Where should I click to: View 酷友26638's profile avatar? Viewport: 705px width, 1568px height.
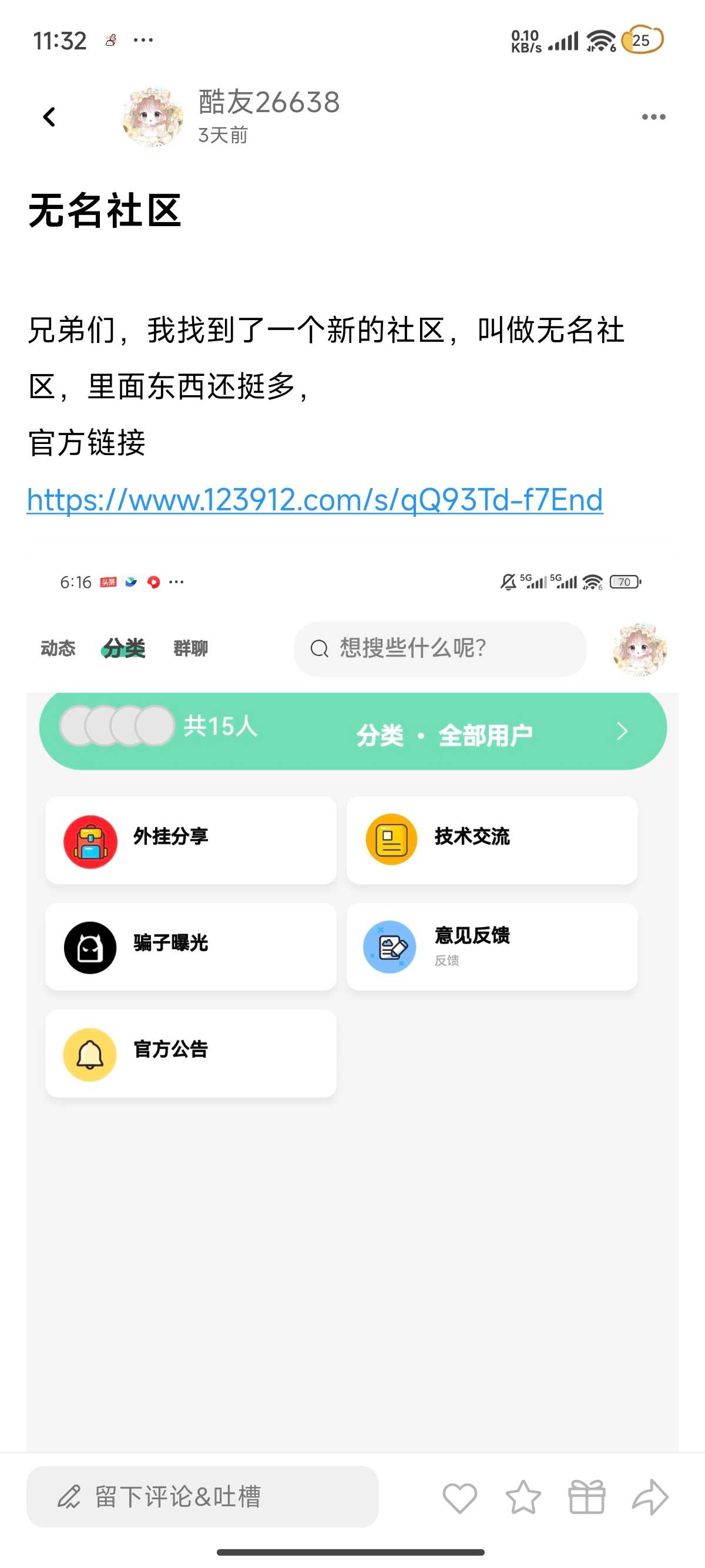point(153,116)
